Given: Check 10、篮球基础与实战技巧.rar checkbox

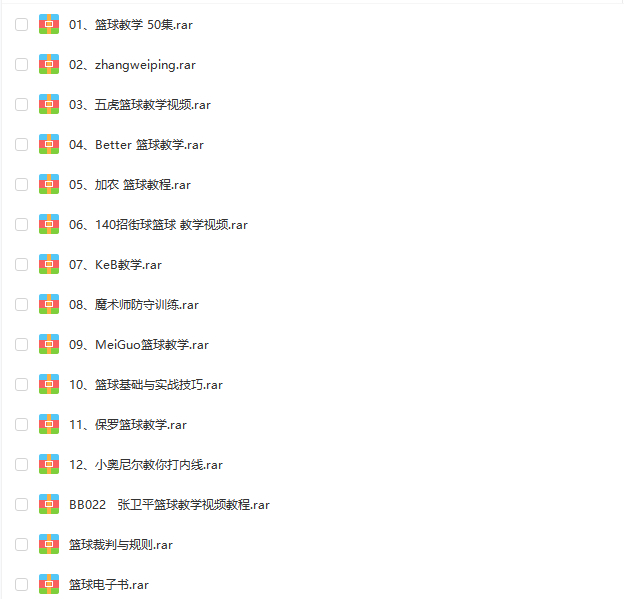Looking at the screenshot, I should [x=21, y=384].
